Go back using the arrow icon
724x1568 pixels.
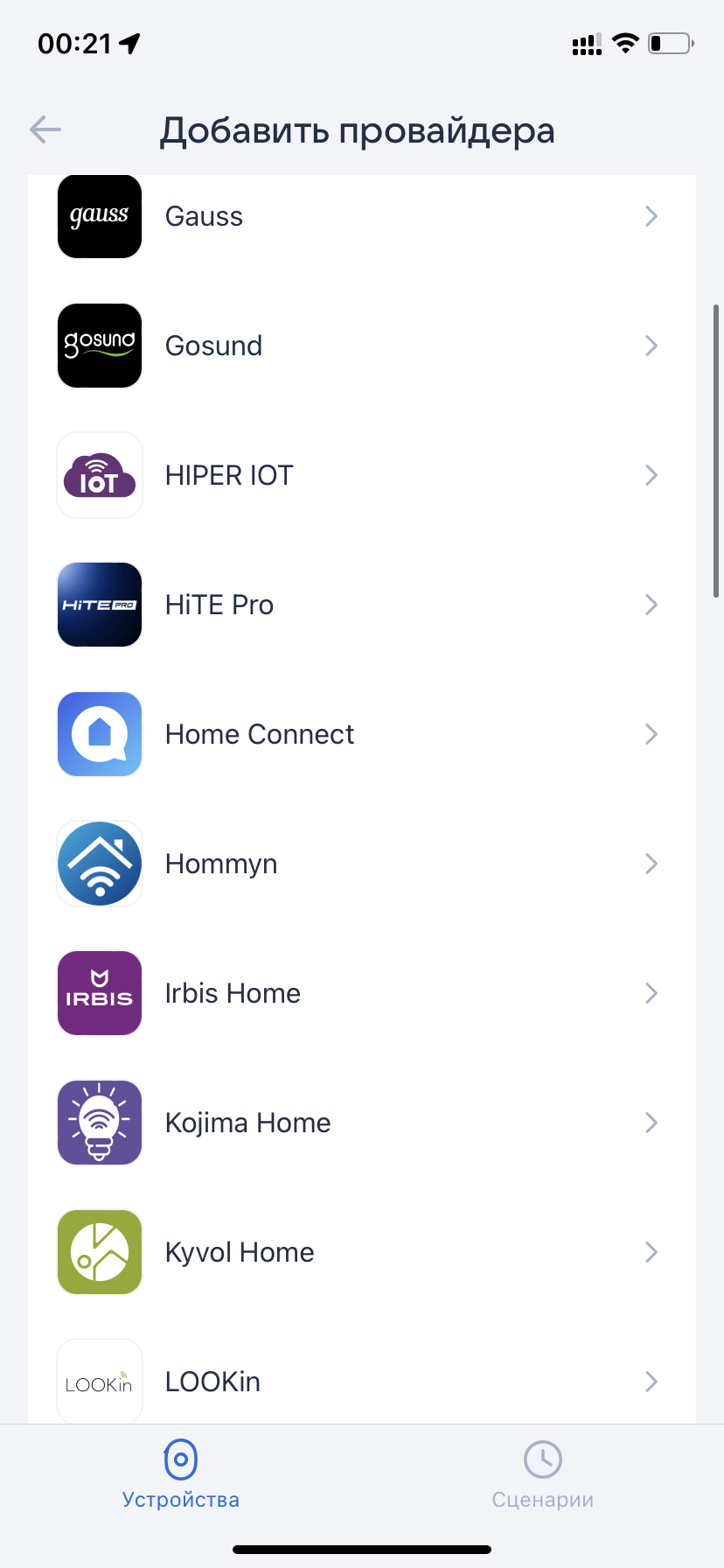point(45,130)
